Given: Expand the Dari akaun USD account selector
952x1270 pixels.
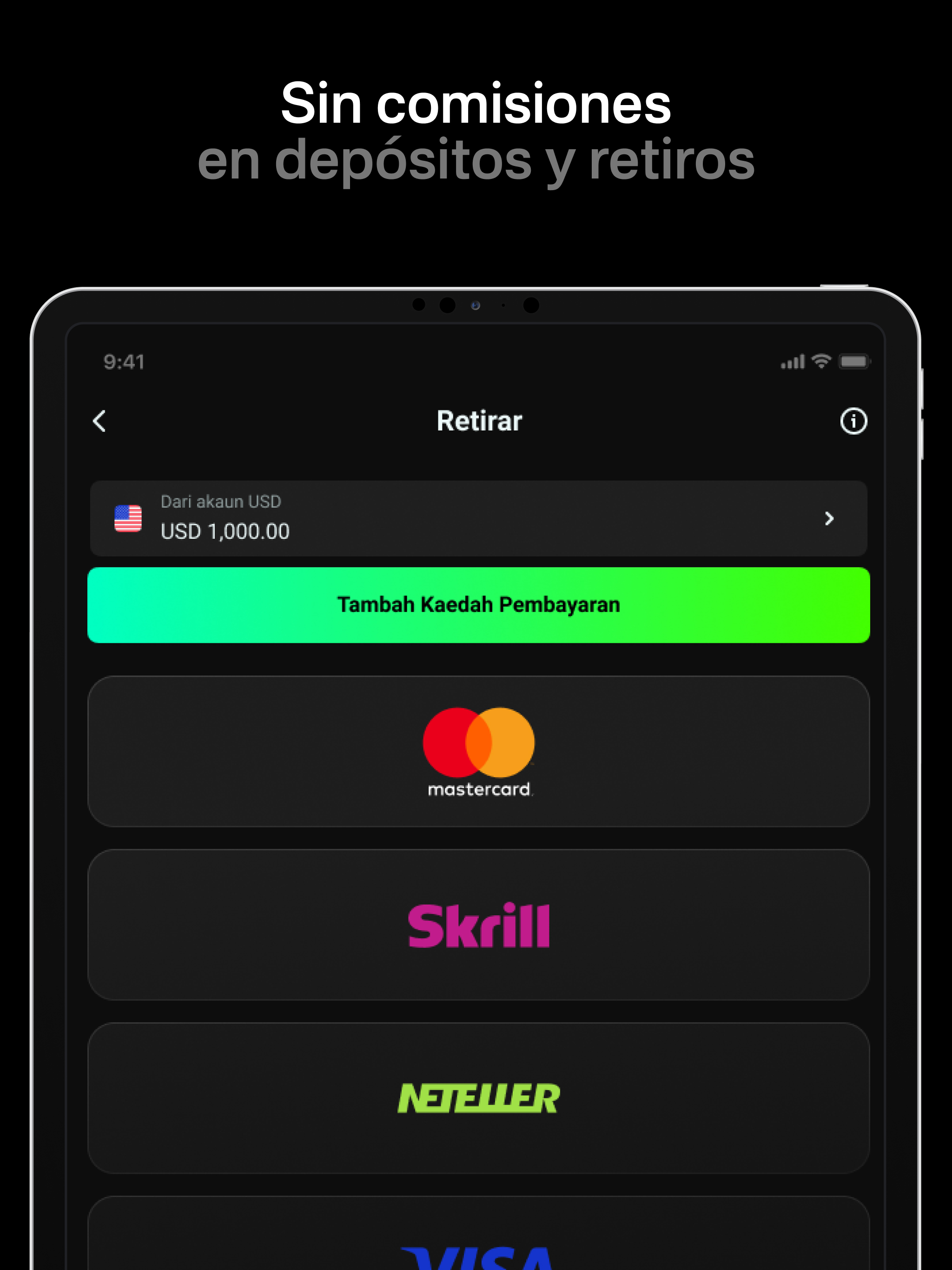Looking at the screenshot, I should [479, 517].
